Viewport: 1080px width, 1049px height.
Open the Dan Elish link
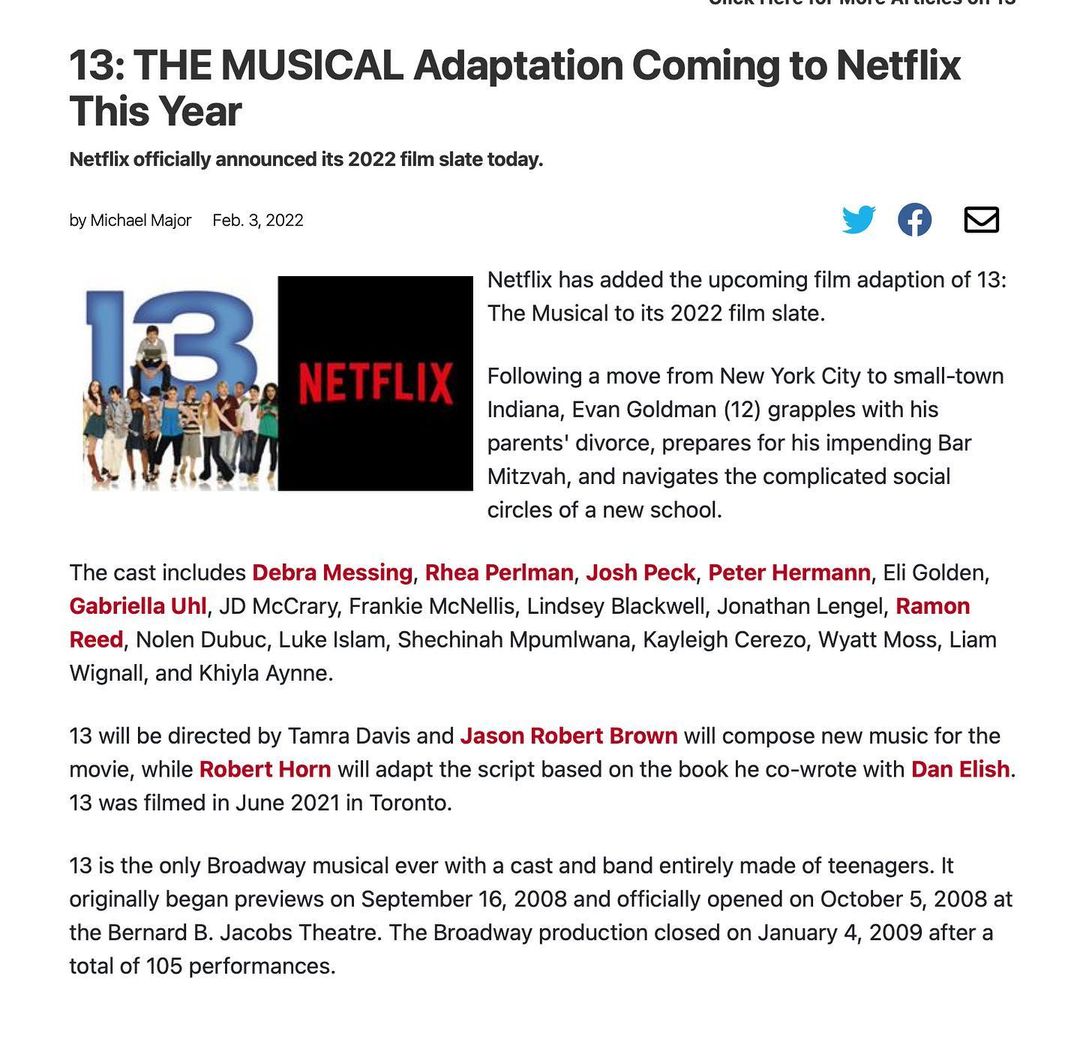(959, 770)
